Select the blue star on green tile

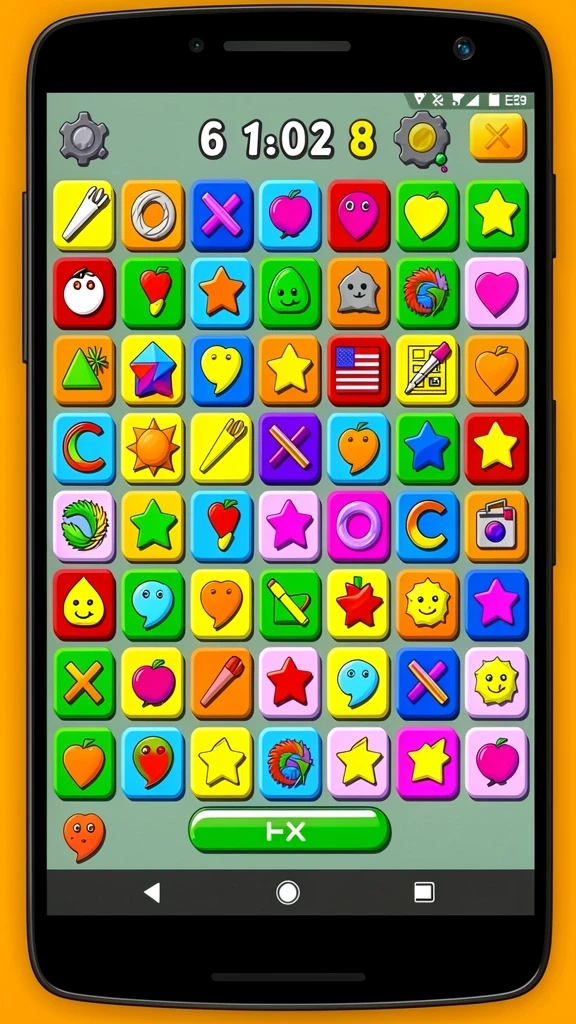click(427, 448)
